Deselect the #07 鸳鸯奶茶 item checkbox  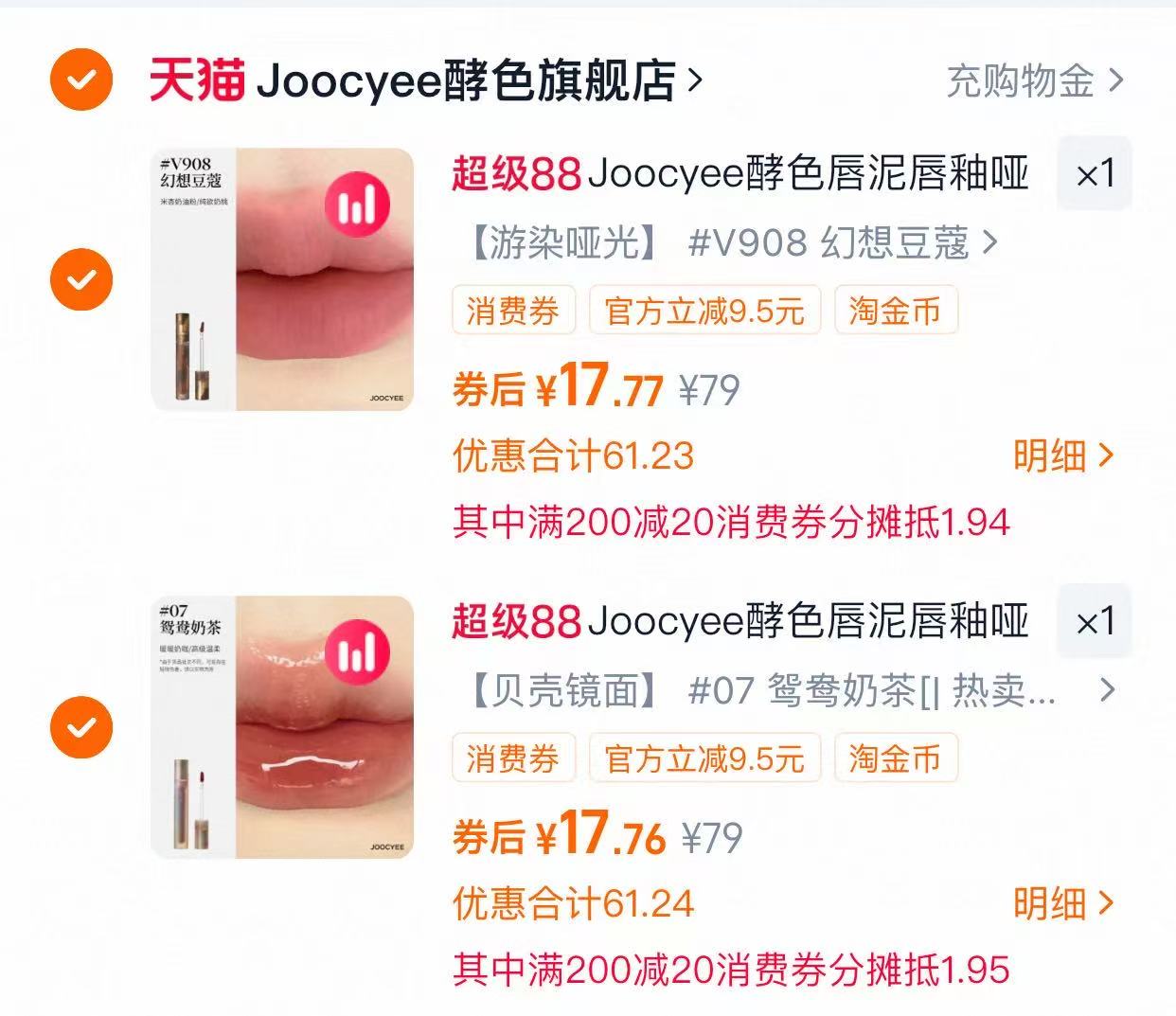[x=81, y=727]
